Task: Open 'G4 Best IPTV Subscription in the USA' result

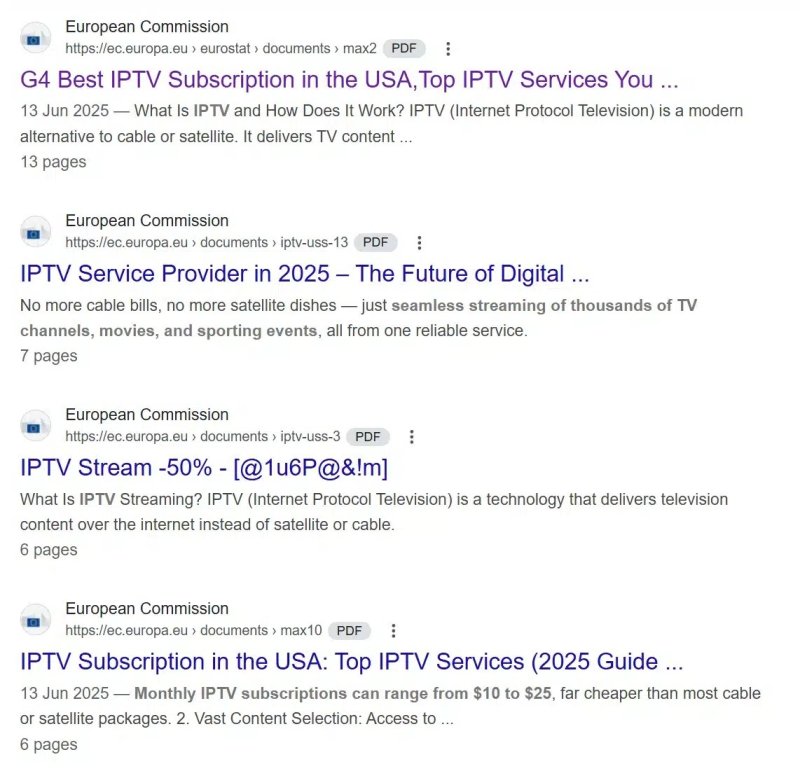Action: pyautogui.click(x=349, y=80)
